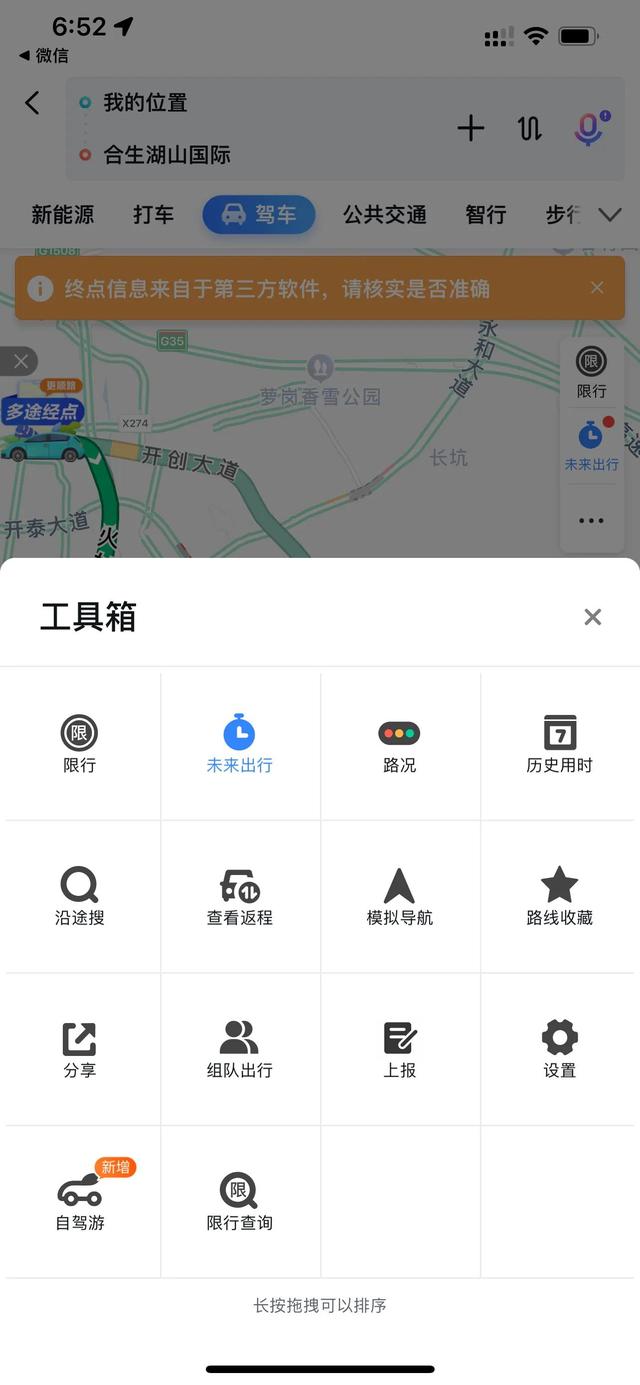640x1385 pixels.
Task: Open 设置
Action: pyautogui.click(x=559, y=1050)
